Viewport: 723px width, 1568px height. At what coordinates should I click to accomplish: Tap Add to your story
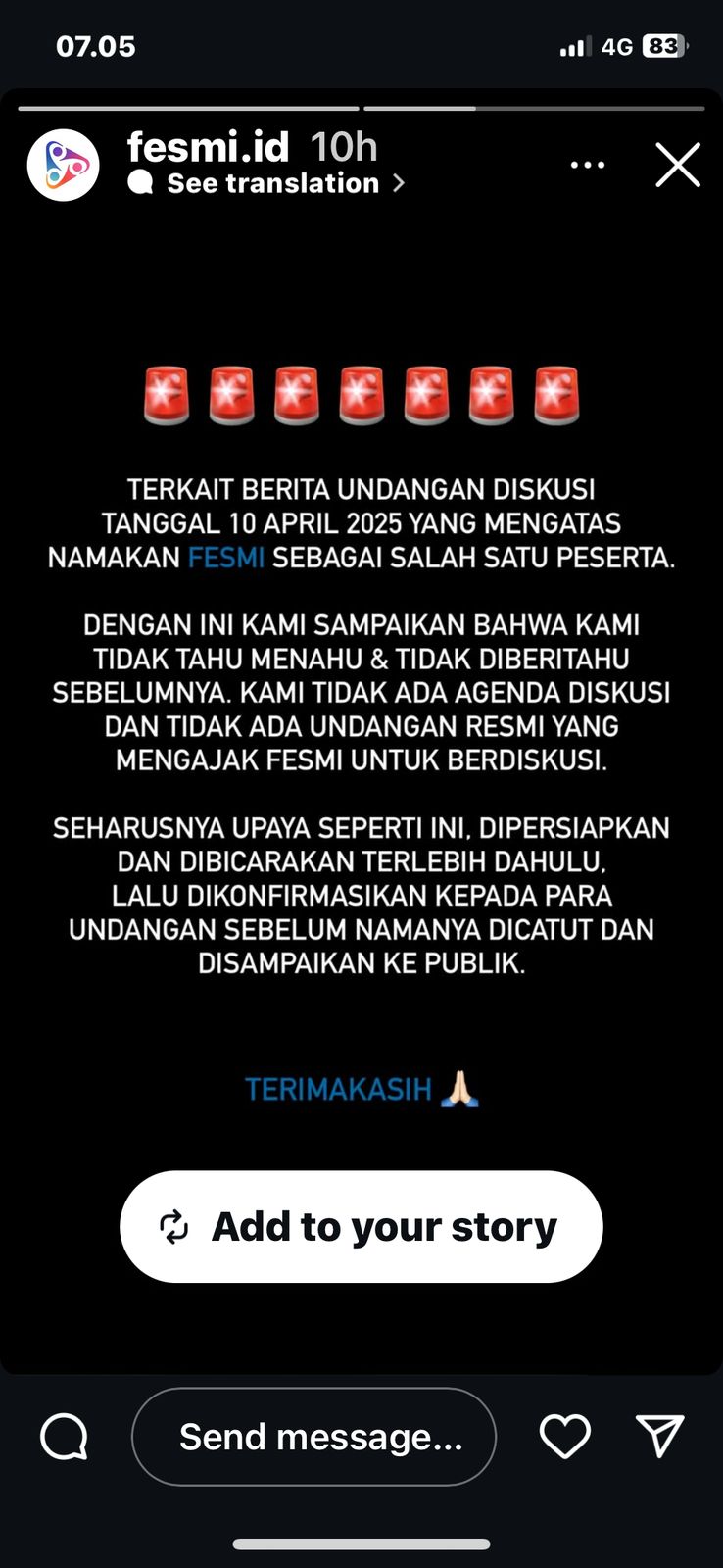tap(361, 1226)
